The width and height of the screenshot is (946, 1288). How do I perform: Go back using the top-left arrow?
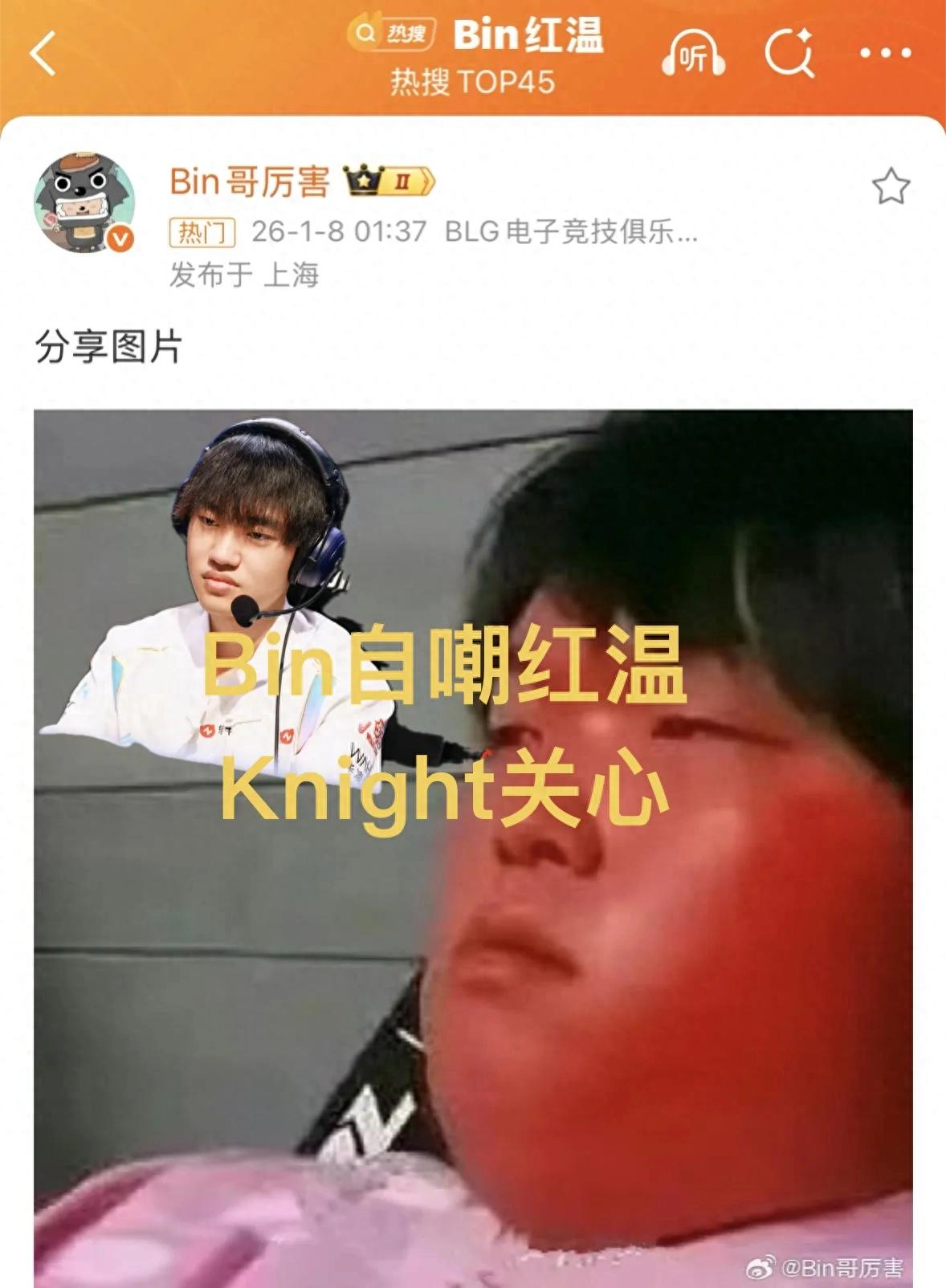pos(43,54)
